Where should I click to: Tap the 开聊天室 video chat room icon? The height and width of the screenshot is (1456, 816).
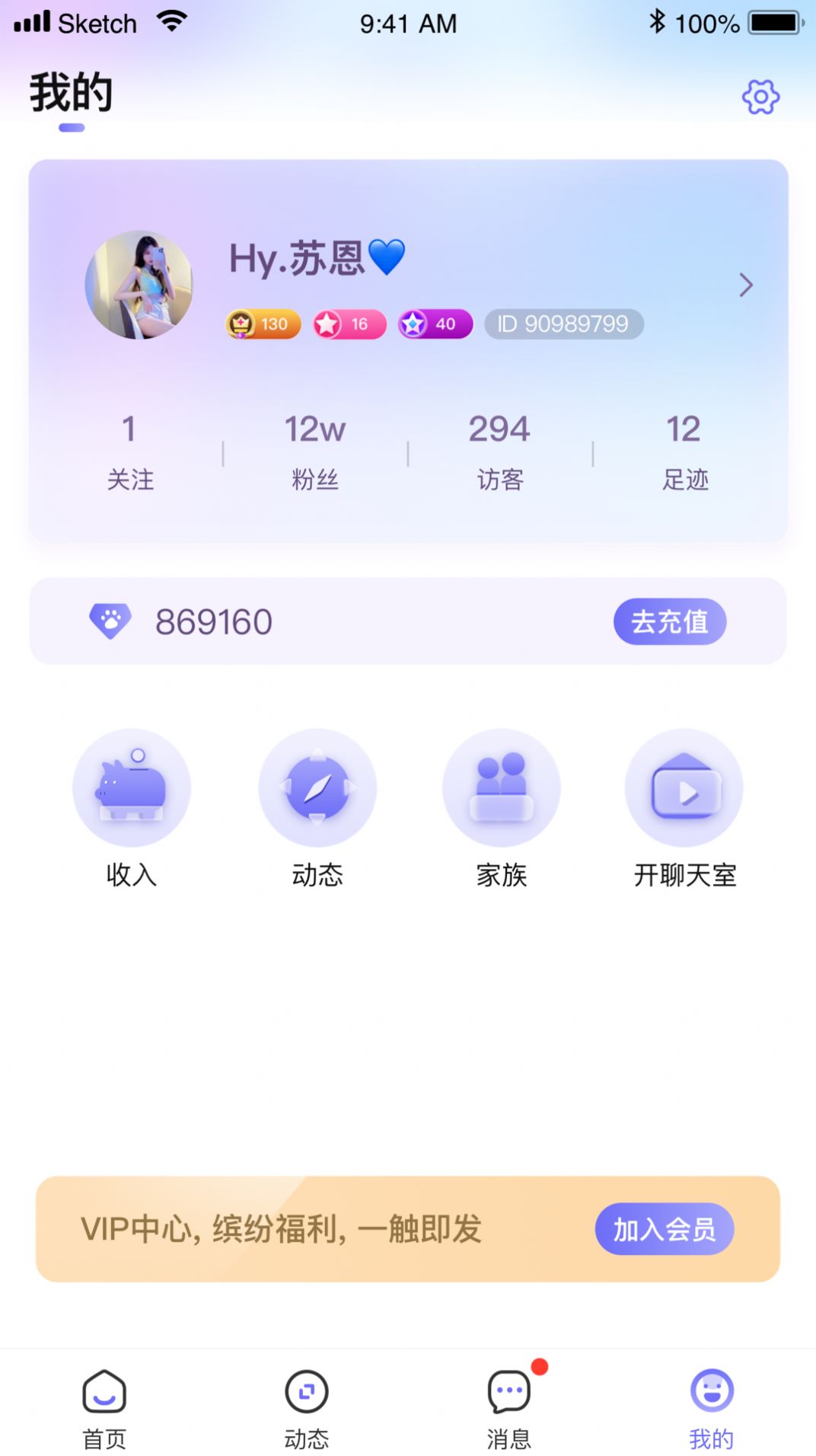click(x=684, y=788)
